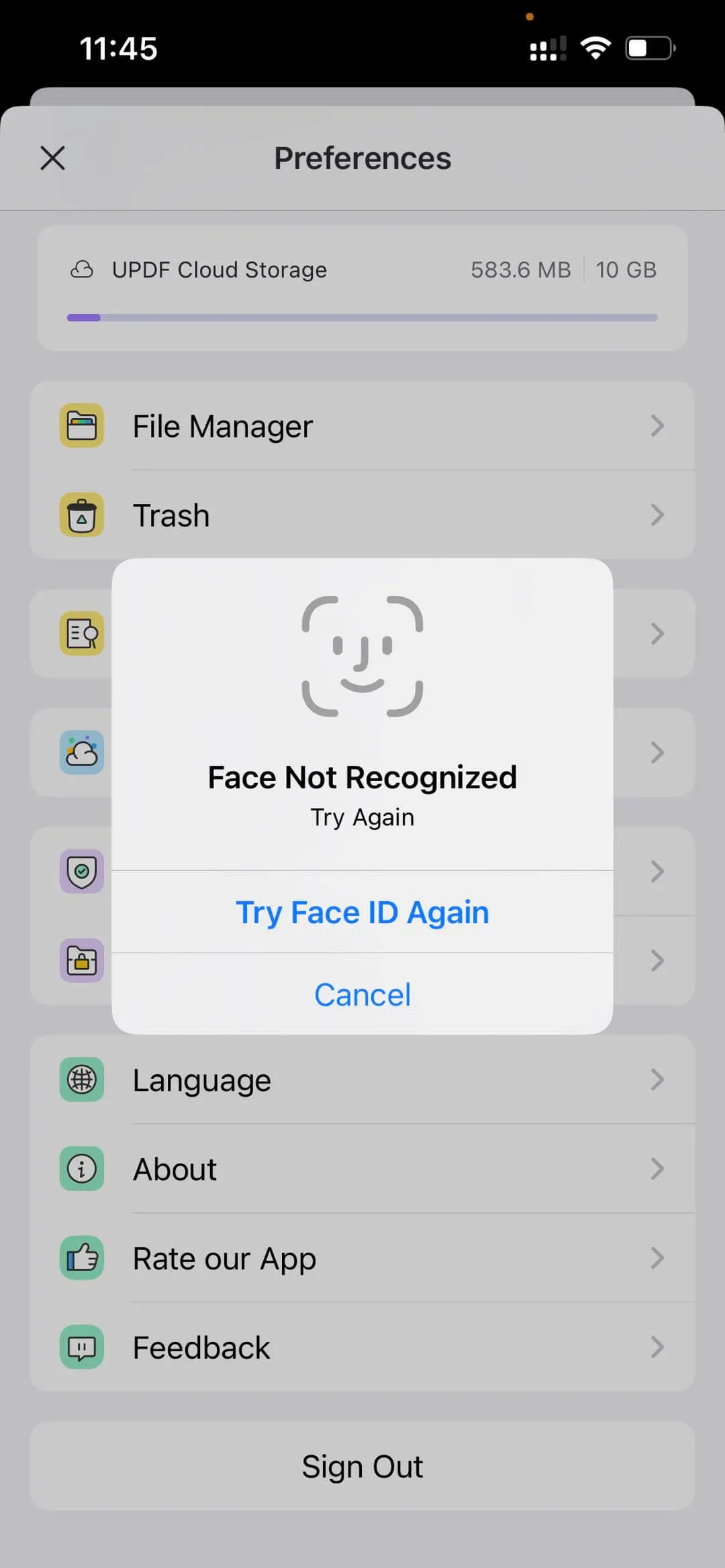Open the Feedback row
Viewport: 725px width, 1568px height.
tap(362, 1347)
